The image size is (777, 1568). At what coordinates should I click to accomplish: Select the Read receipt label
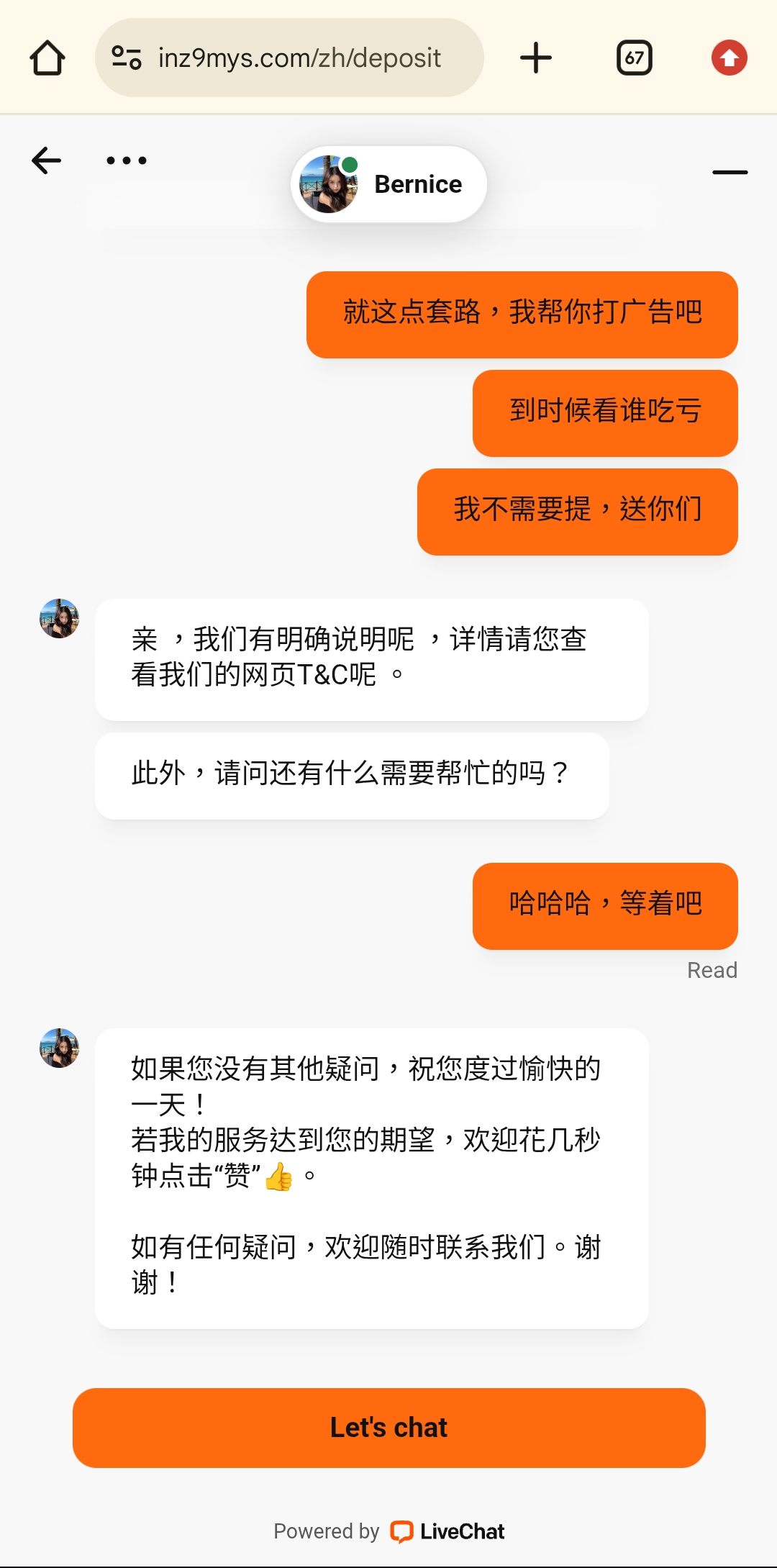(712, 969)
